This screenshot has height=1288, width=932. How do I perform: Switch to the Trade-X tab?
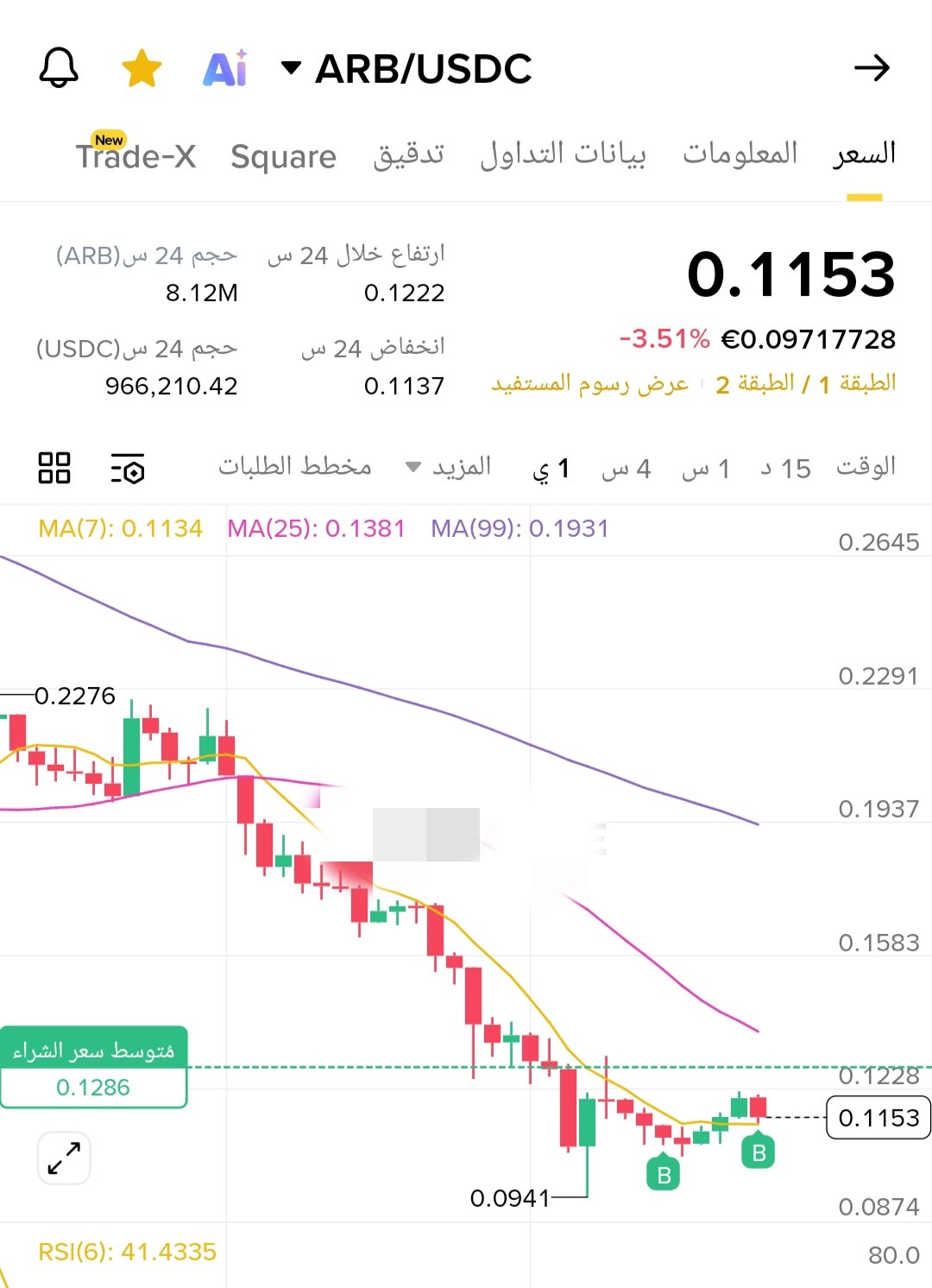[136, 156]
